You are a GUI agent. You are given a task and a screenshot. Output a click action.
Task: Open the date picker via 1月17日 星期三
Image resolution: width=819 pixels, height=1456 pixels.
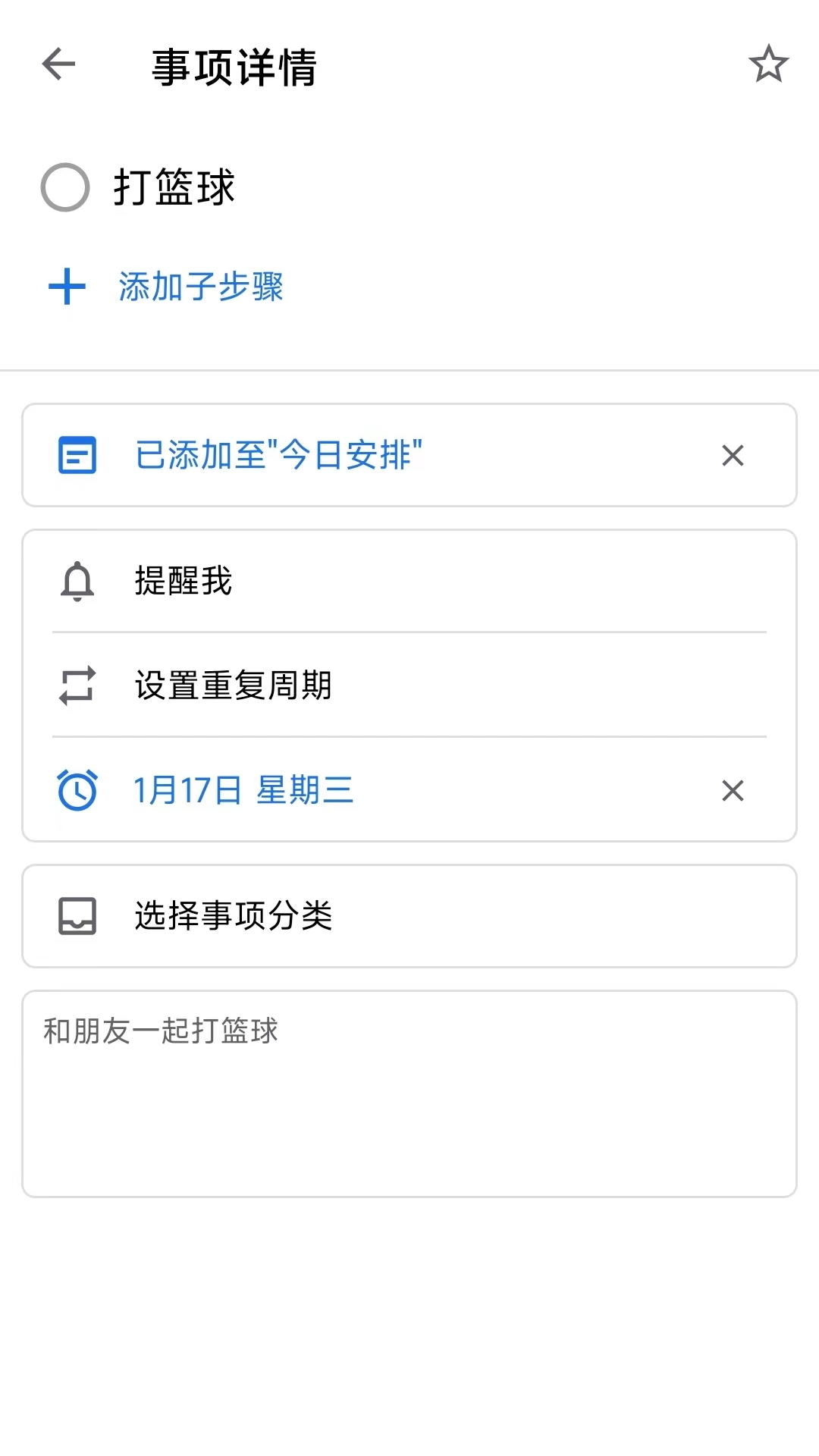pos(243,789)
